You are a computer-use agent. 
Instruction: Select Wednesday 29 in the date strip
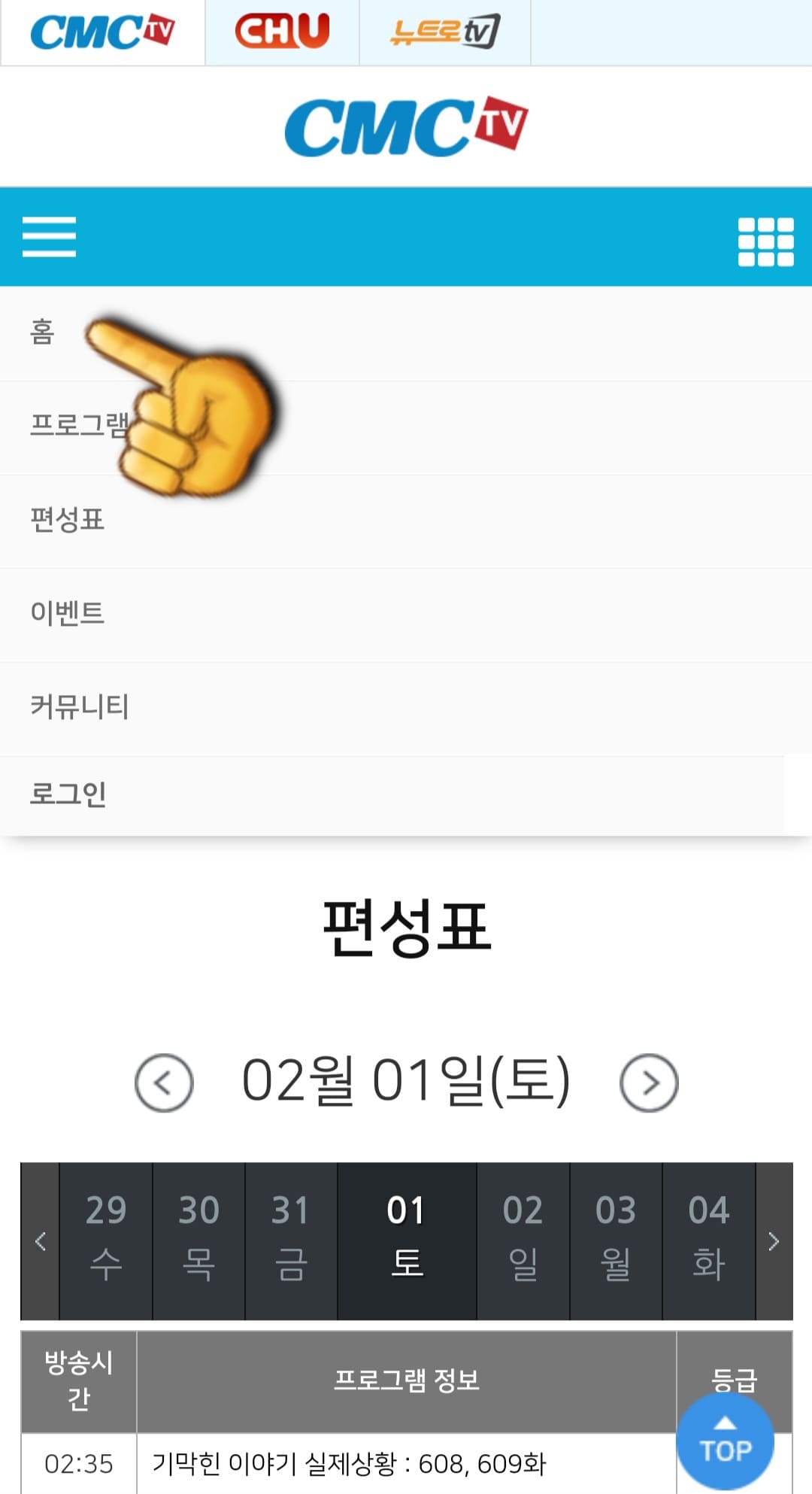(105, 1234)
